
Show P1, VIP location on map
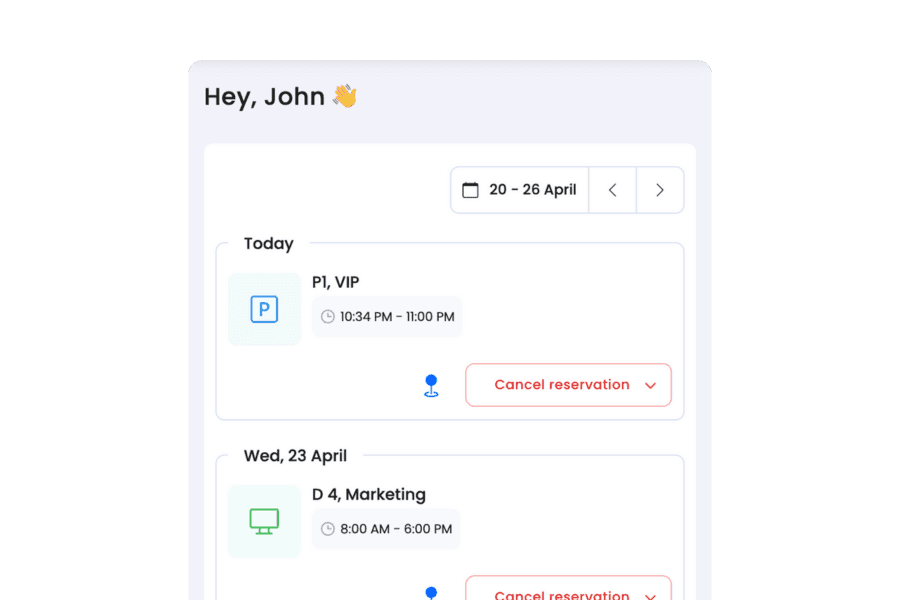[x=431, y=385]
